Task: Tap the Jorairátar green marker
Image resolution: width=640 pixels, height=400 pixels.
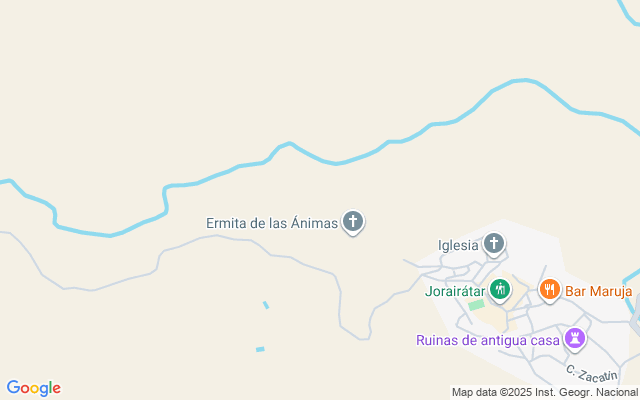Action: (500, 291)
